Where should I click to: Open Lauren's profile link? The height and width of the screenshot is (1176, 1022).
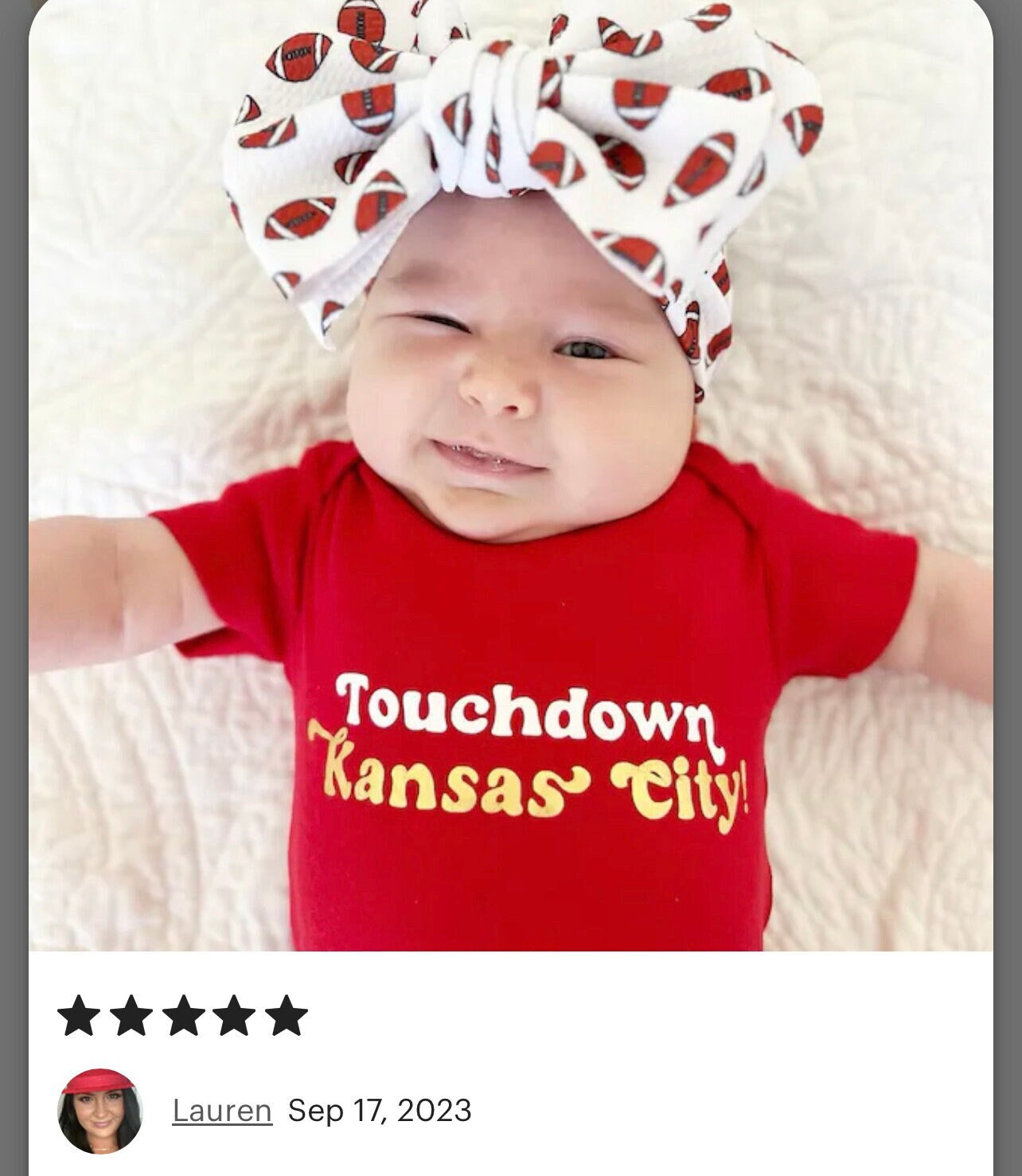tap(222, 1110)
